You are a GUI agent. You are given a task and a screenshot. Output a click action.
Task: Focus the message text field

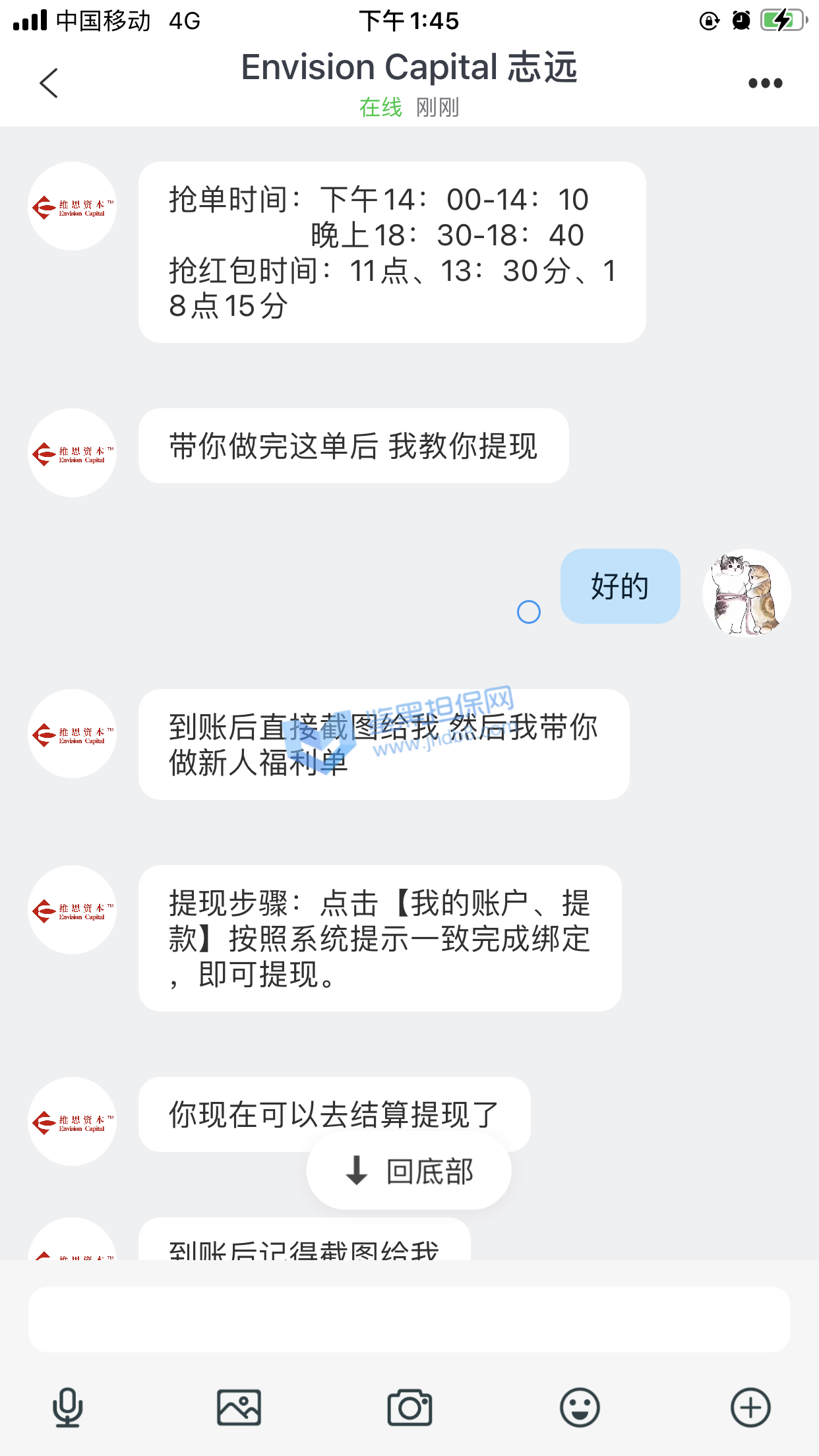pyautogui.click(x=409, y=1319)
